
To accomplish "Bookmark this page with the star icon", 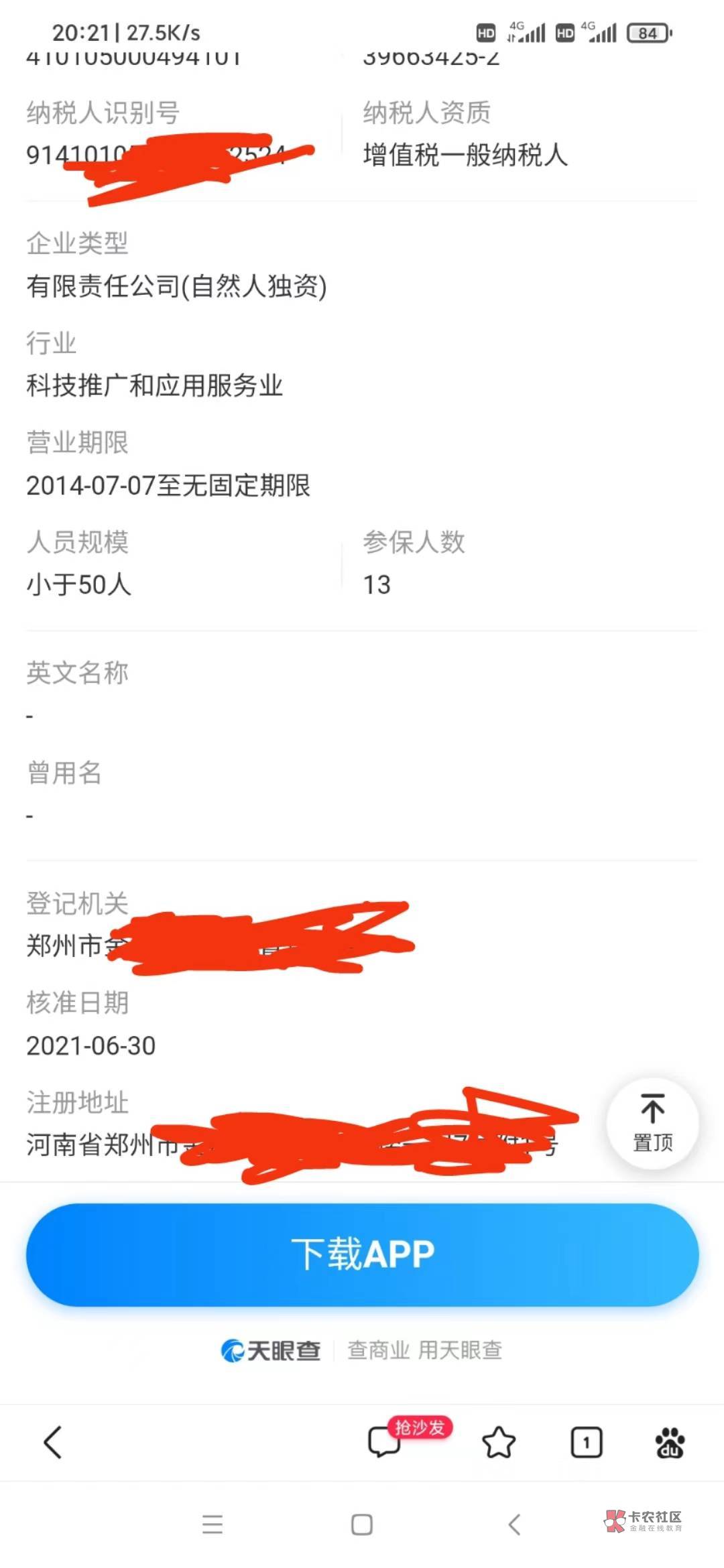I will pyautogui.click(x=499, y=1442).
